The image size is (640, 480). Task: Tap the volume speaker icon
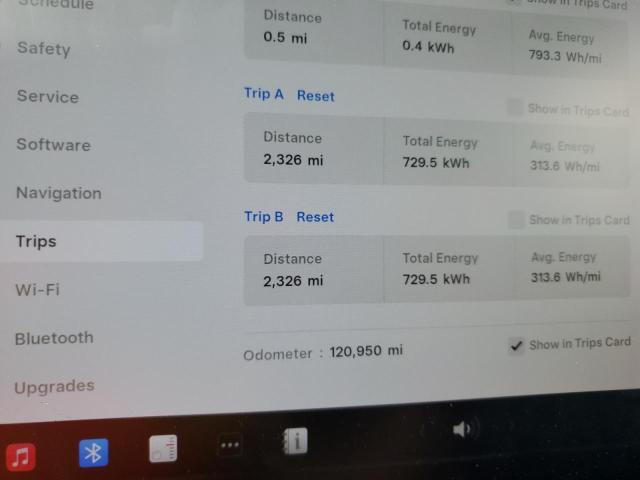coord(462,430)
